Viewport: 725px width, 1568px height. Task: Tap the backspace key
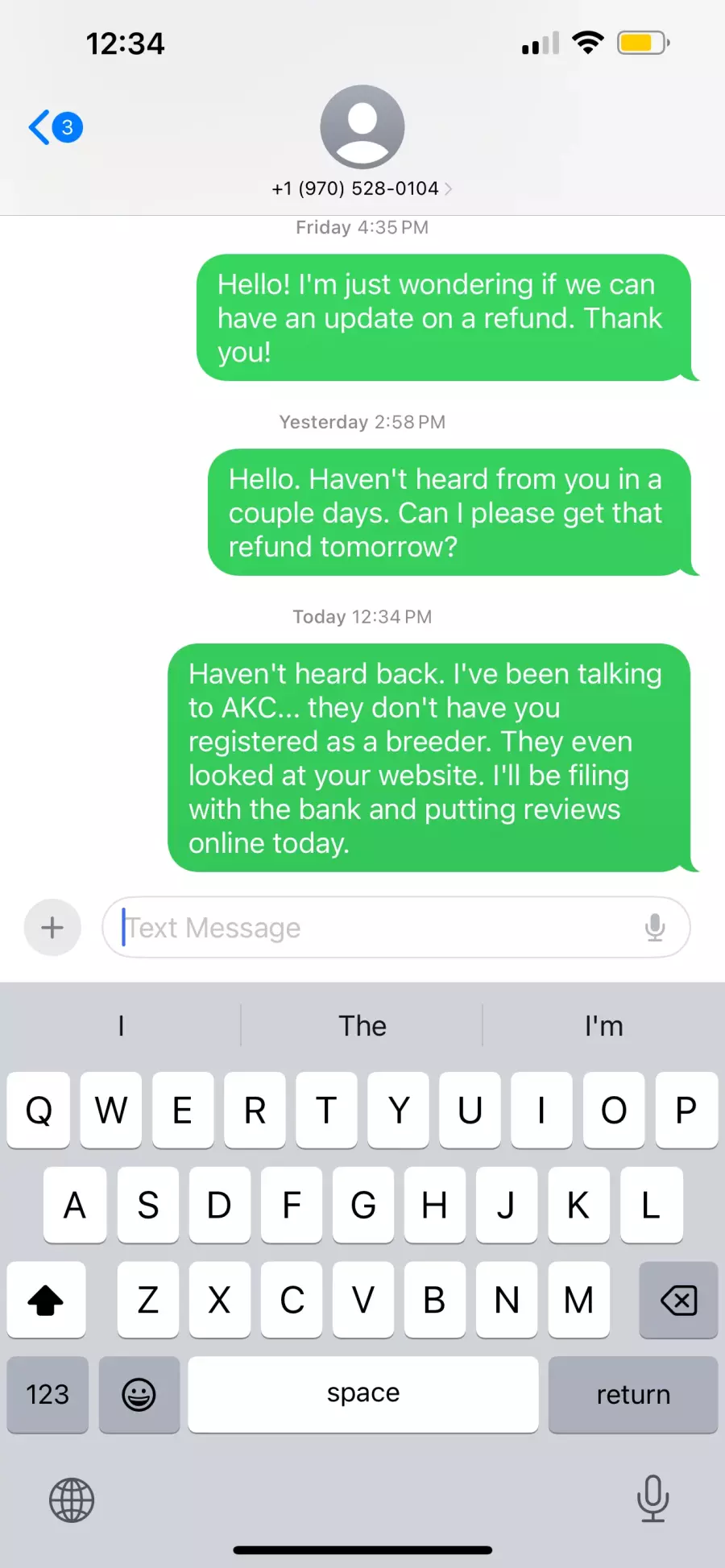click(678, 1300)
